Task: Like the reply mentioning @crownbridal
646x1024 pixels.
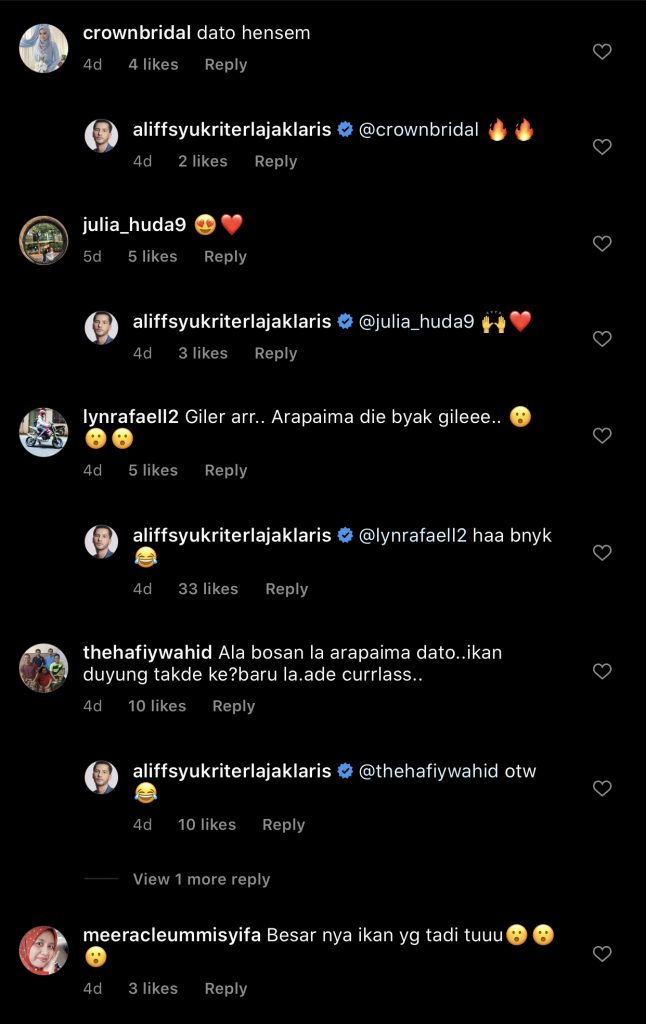Action: coord(602,147)
